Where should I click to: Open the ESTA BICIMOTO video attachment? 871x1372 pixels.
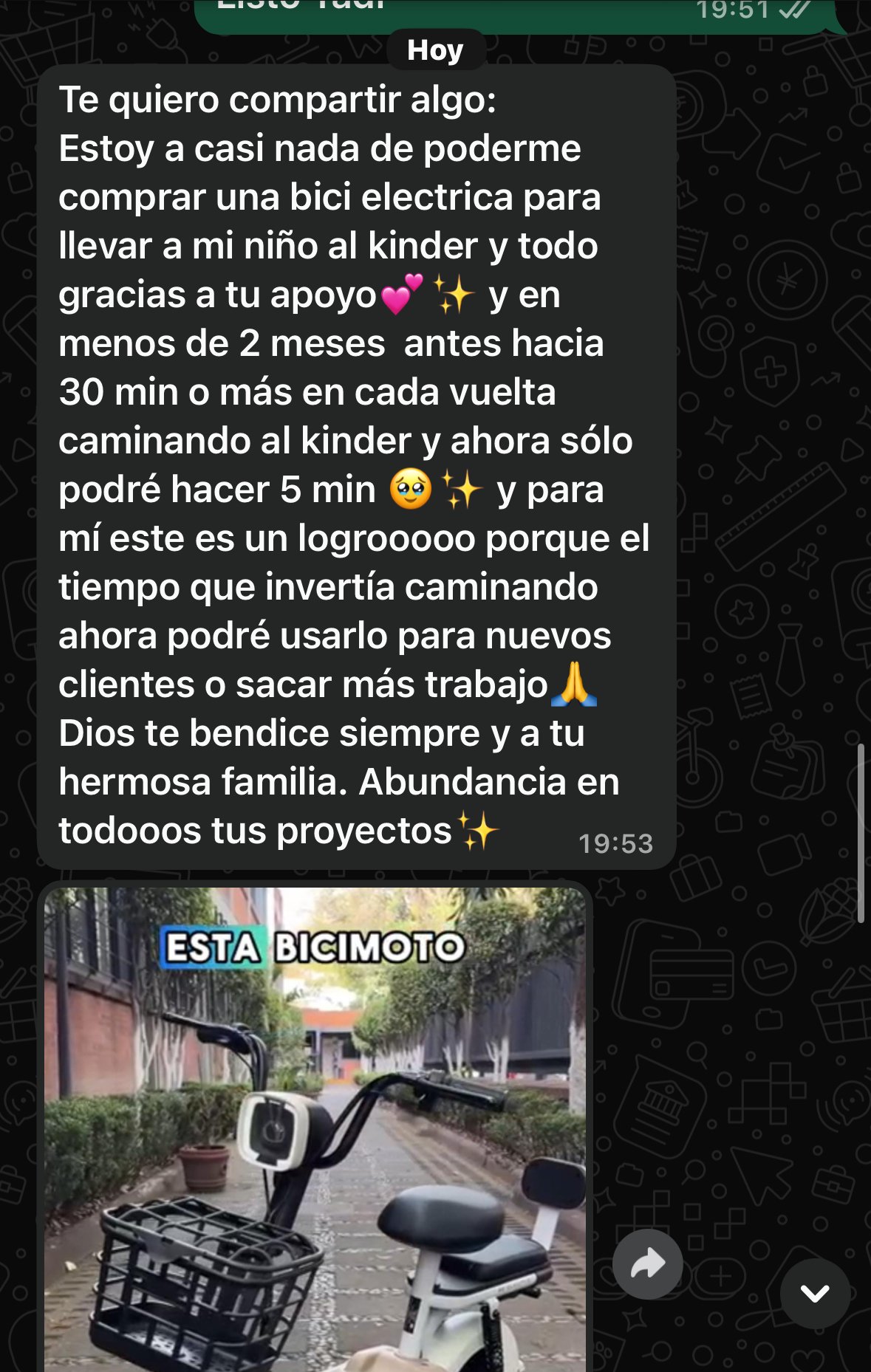point(315,1130)
